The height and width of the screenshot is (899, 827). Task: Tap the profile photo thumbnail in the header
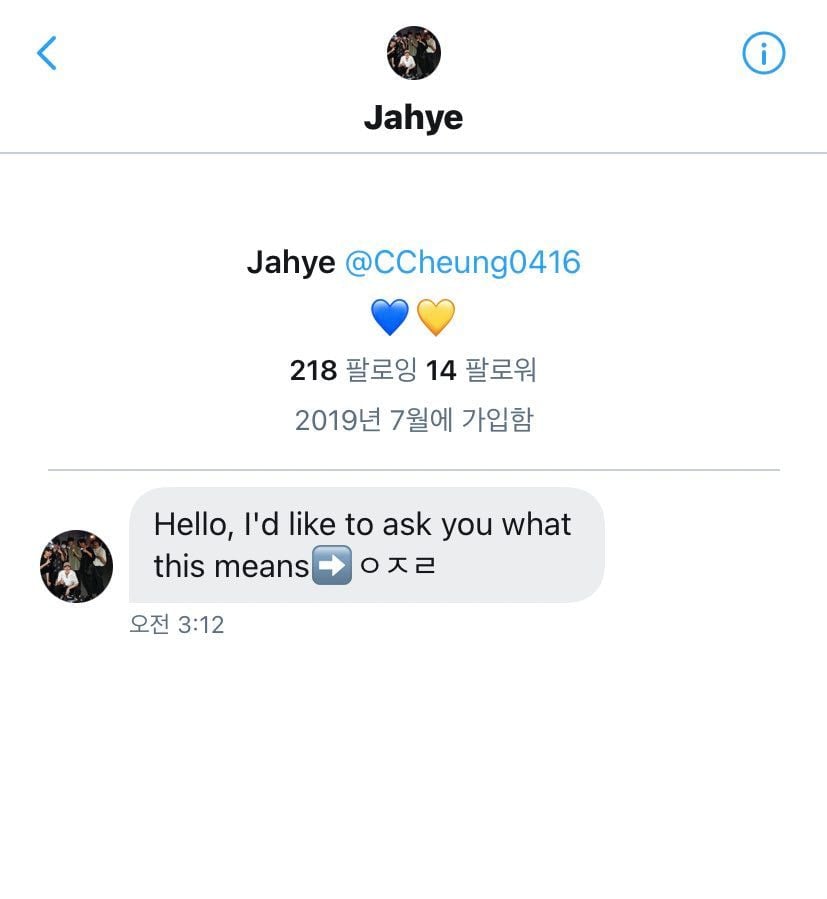(x=413, y=53)
